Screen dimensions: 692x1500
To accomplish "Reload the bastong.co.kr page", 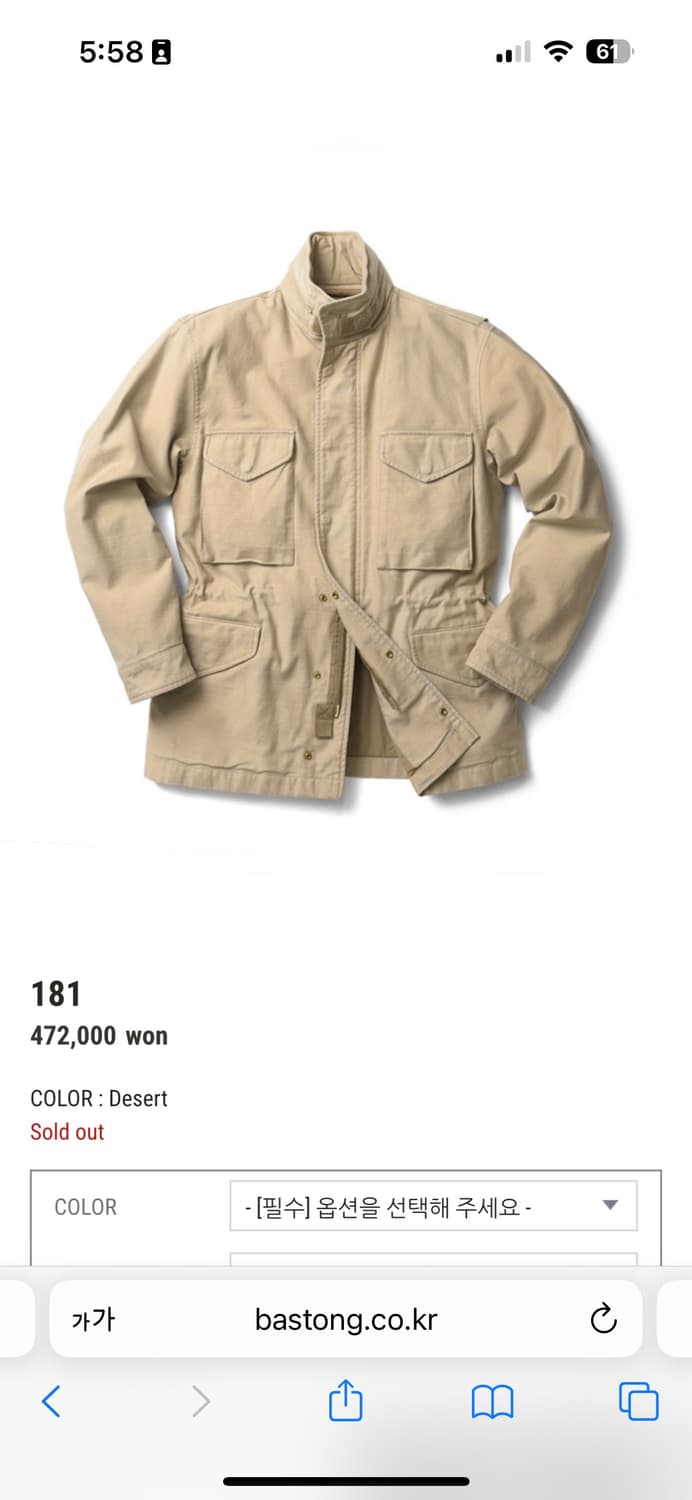I will [603, 1319].
